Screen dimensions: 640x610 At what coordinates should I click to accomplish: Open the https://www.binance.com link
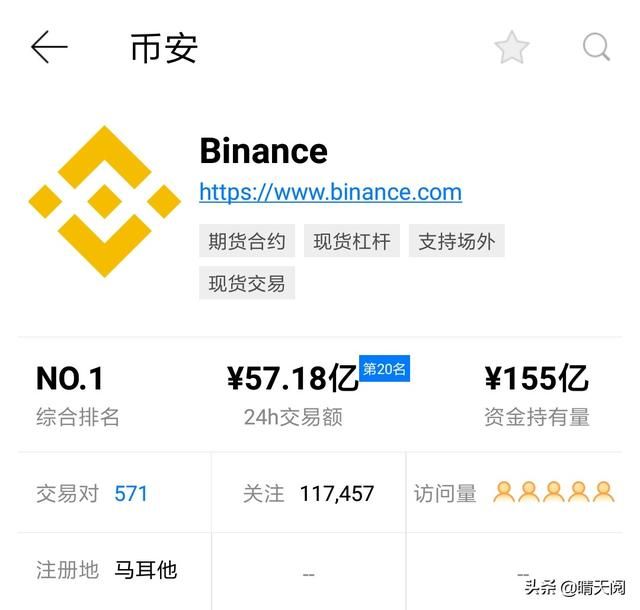(330, 192)
